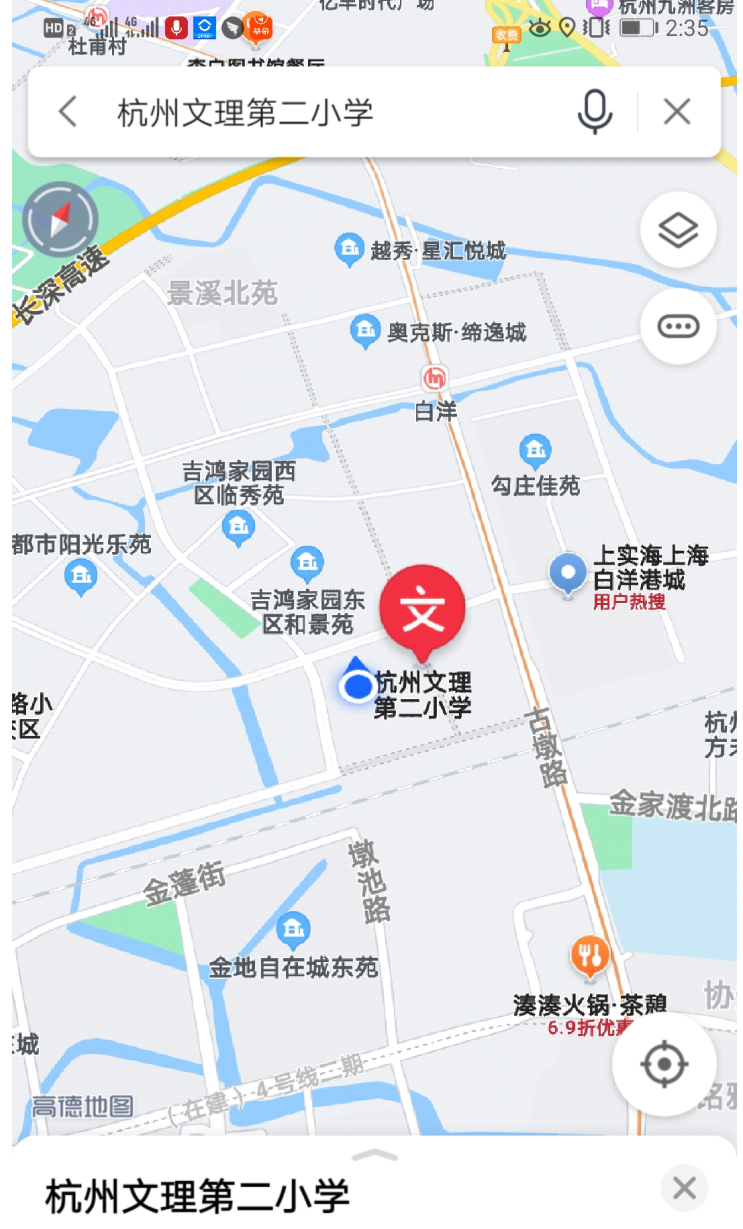Start voice search with the microphone

pos(594,111)
